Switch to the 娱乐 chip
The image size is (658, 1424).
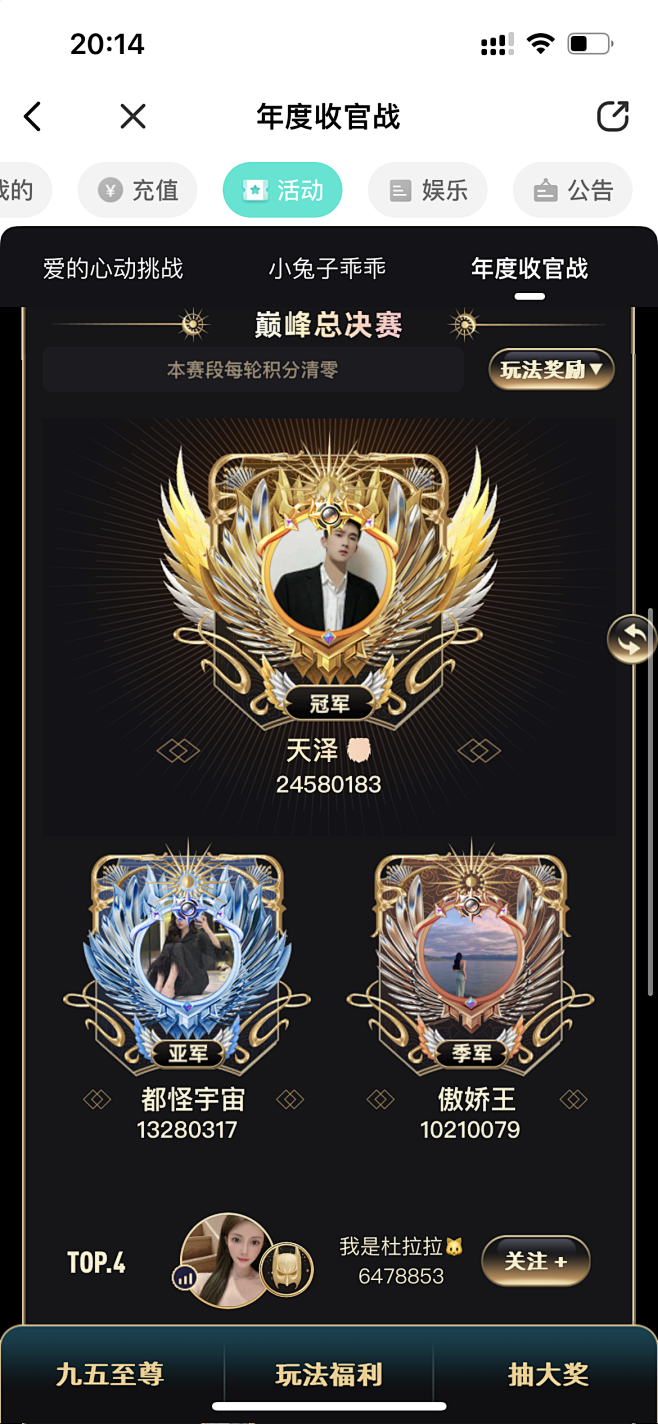click(x=428, y=190)
